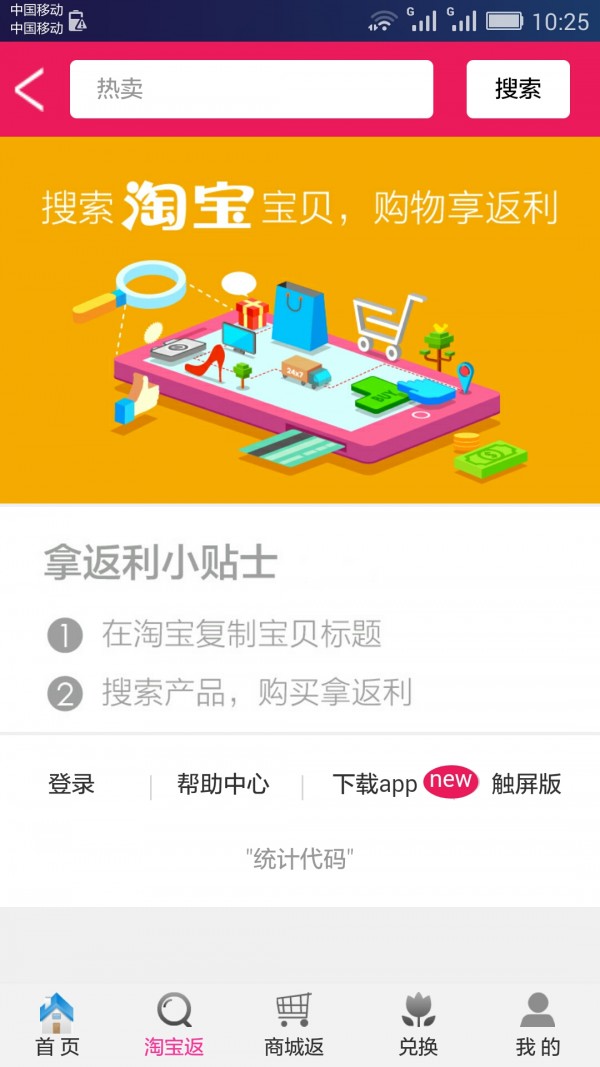Tap the 下载app link

click(375, 785)
